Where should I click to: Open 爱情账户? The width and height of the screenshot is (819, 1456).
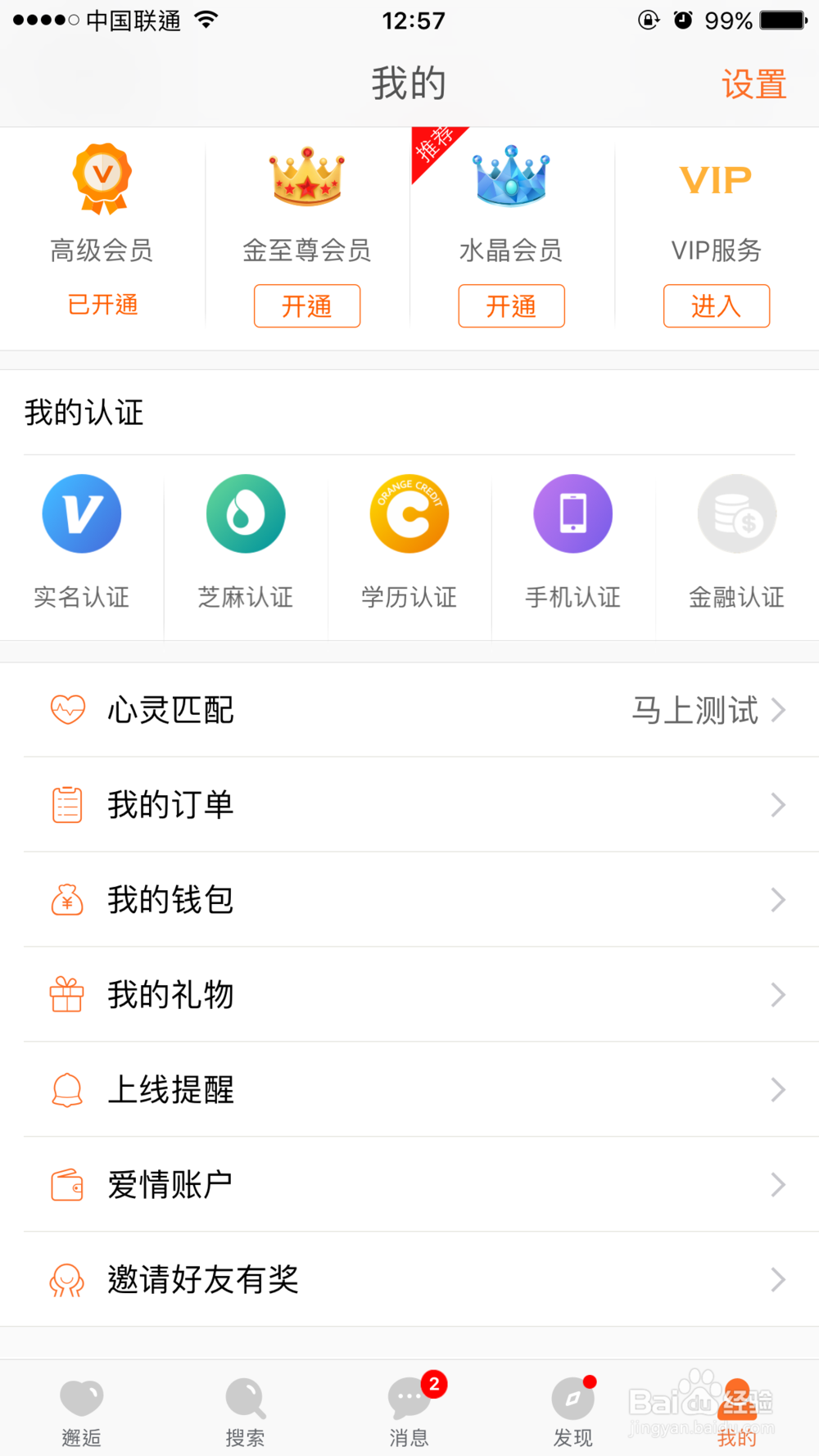pyautogui.click(x=409, y=1185)
